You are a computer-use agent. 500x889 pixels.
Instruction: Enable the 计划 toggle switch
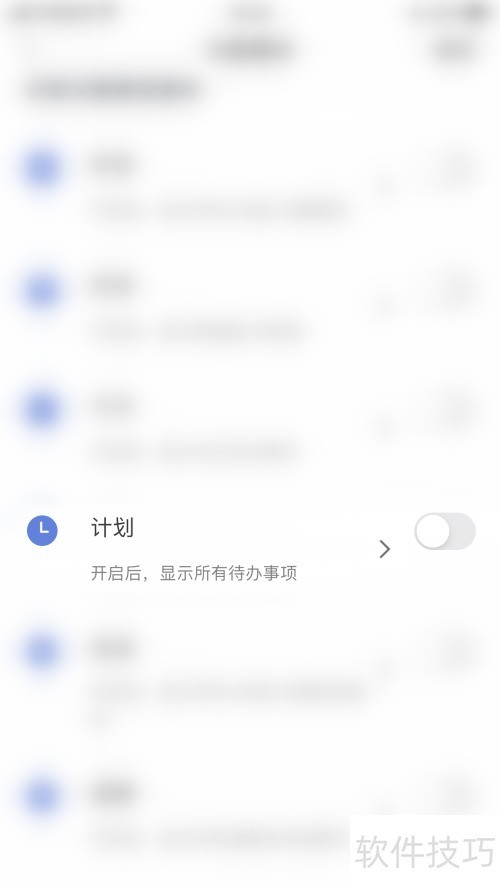click(x=444, y=531)
